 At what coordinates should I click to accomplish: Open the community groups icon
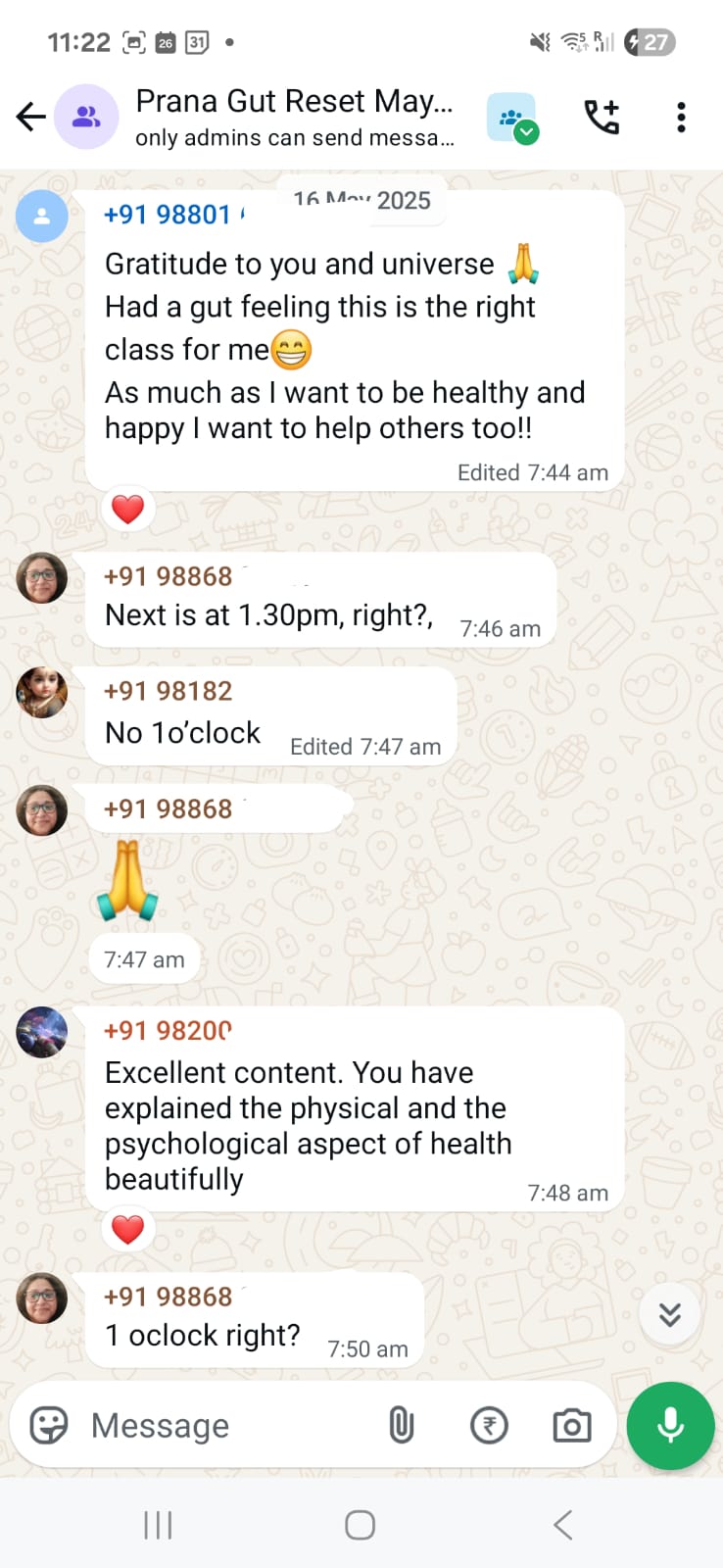click(511, 118)
